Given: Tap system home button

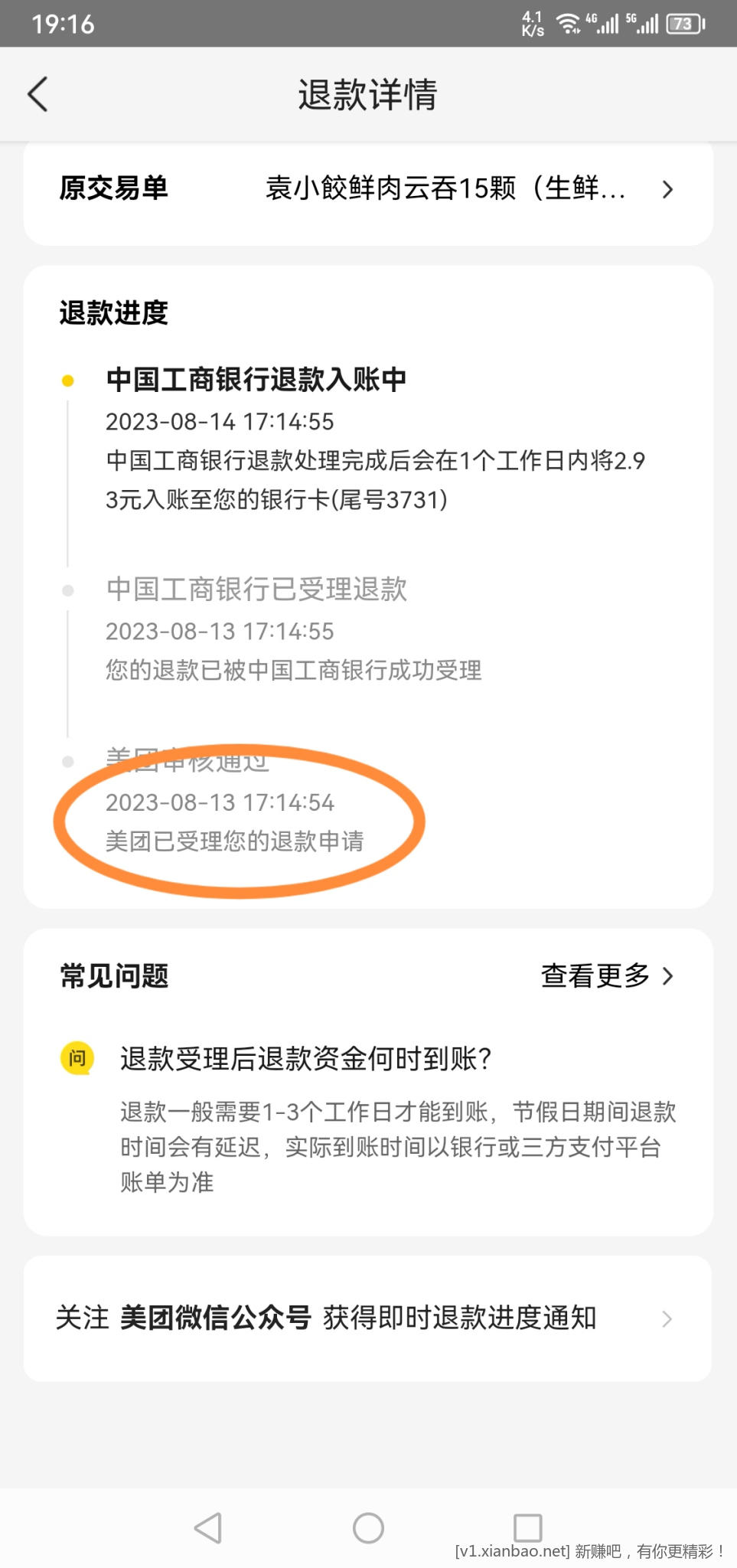Looking at the screenshot, I should pyautogui.click(x=368, y=1528).
